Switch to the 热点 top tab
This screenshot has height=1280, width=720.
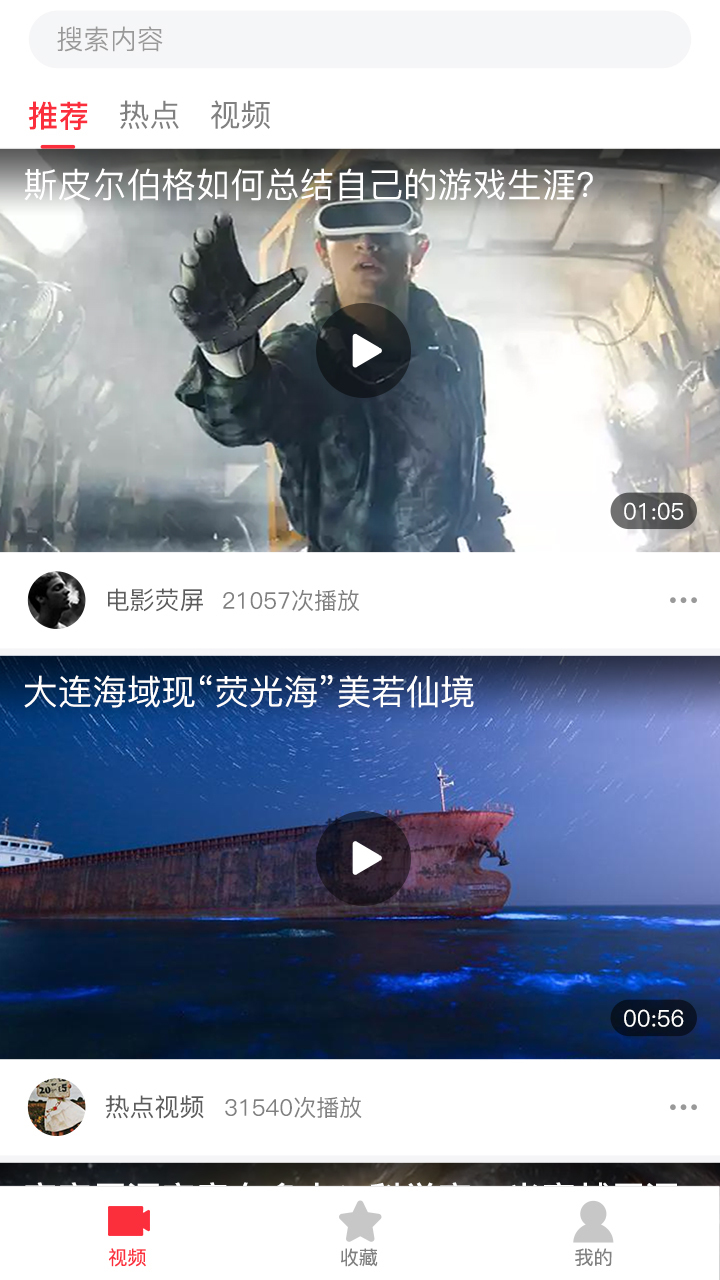(x=149, y=116)
